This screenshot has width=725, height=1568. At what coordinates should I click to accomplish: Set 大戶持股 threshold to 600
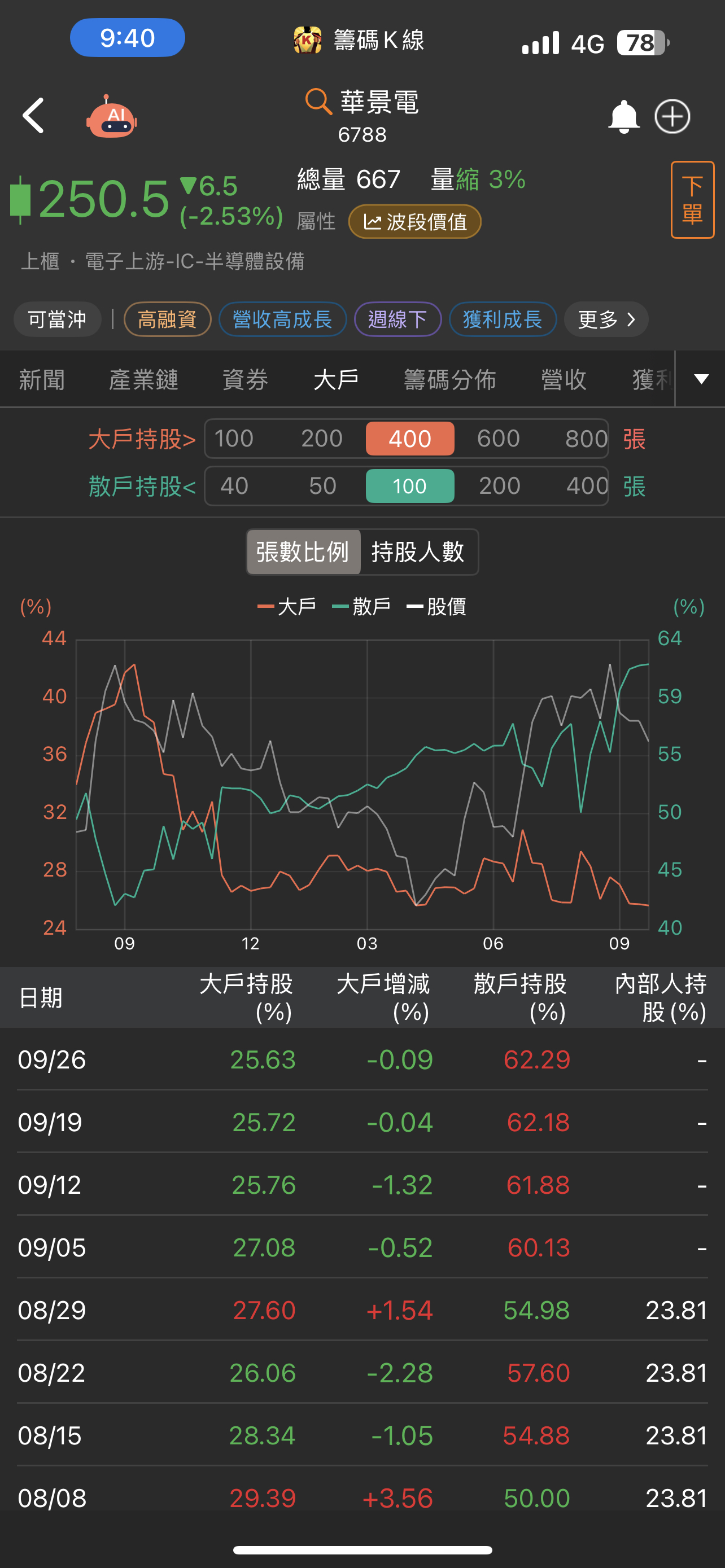click(x=498, y=438)
